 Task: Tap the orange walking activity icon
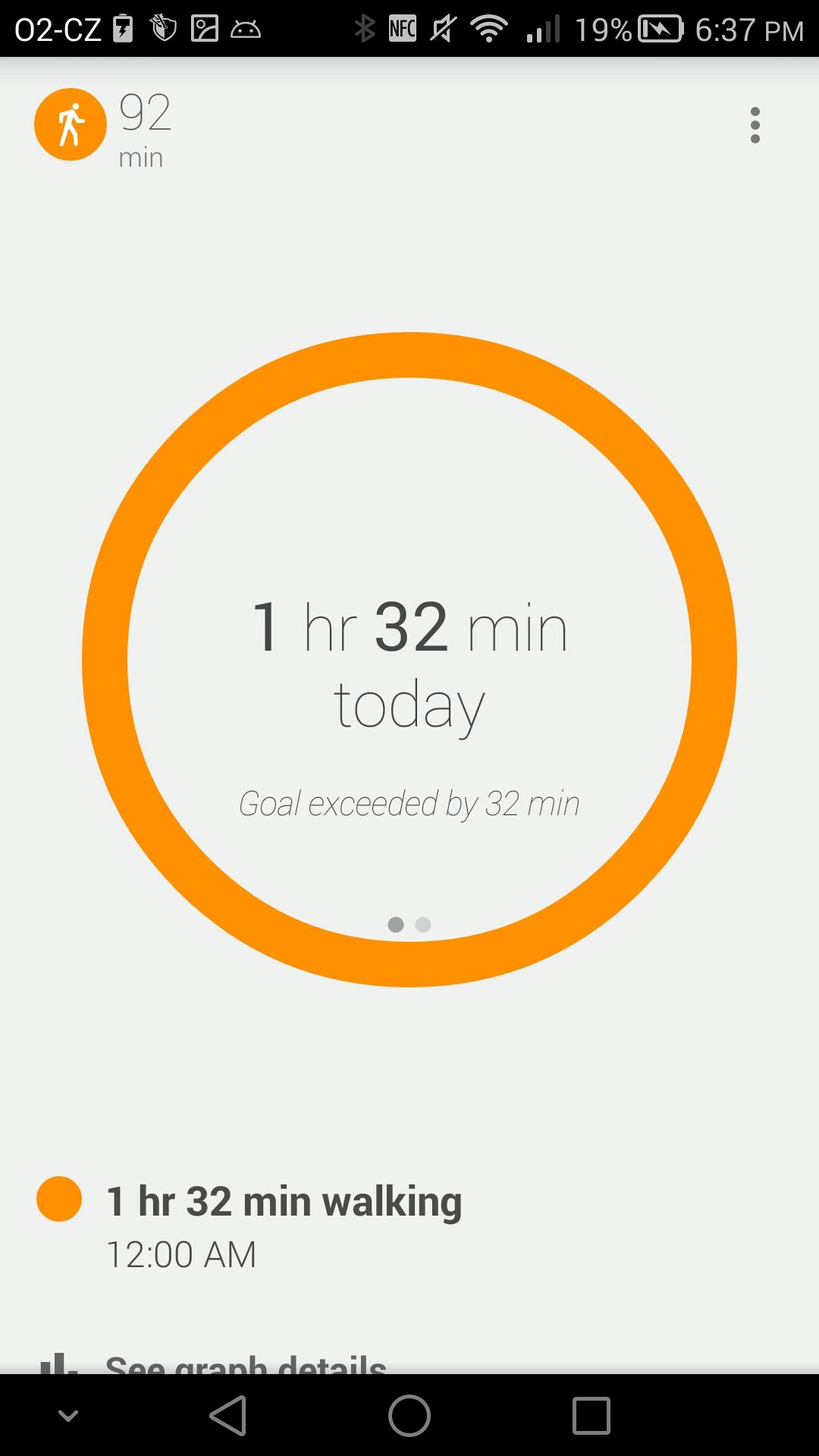[x=71, y=124]
